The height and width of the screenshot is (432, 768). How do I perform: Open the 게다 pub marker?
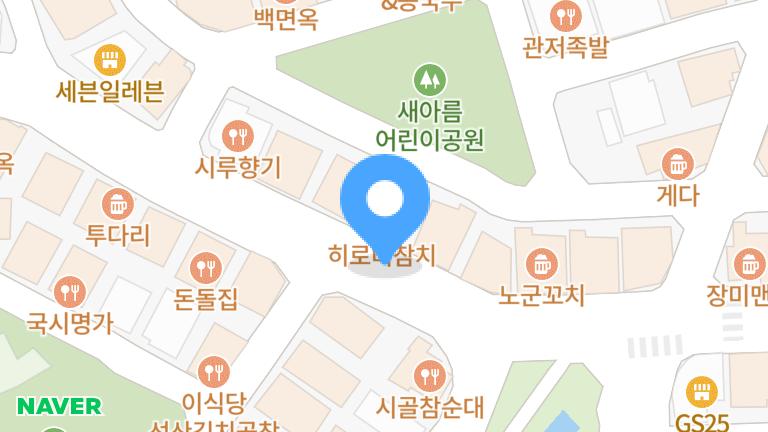pos(678,162)
